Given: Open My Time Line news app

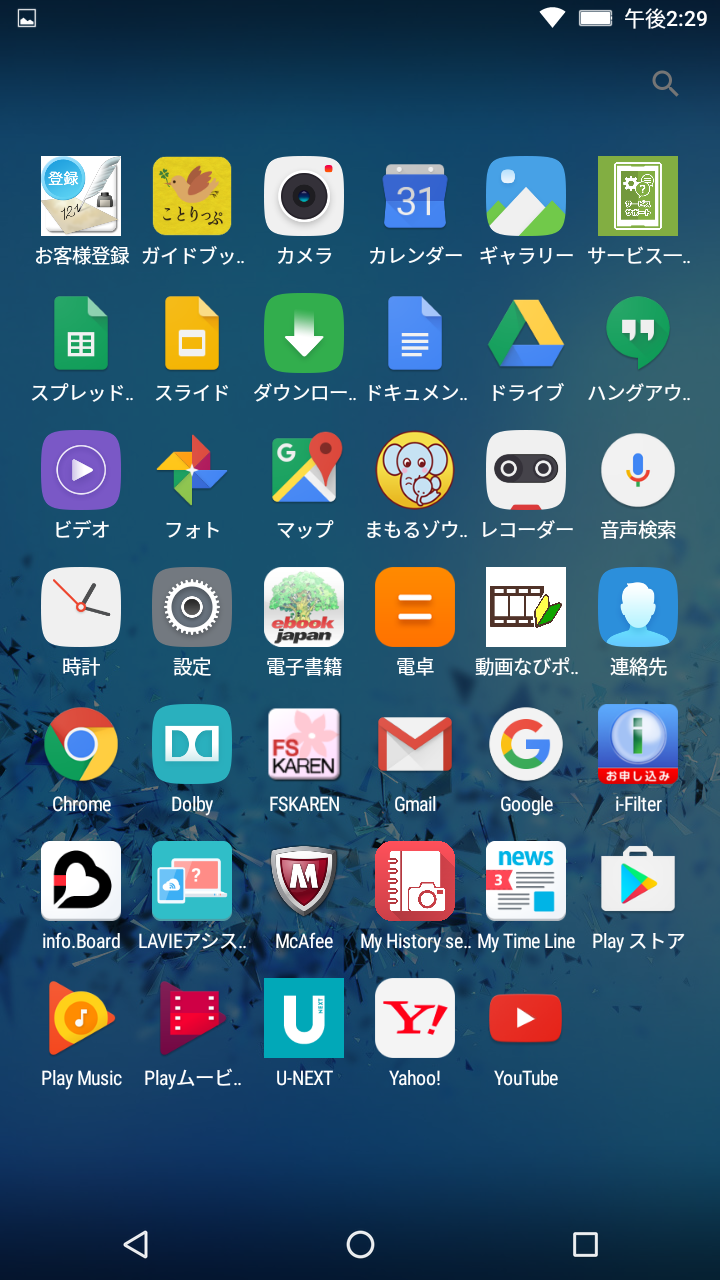Looking at the screenshot, I should click(525, 881).
